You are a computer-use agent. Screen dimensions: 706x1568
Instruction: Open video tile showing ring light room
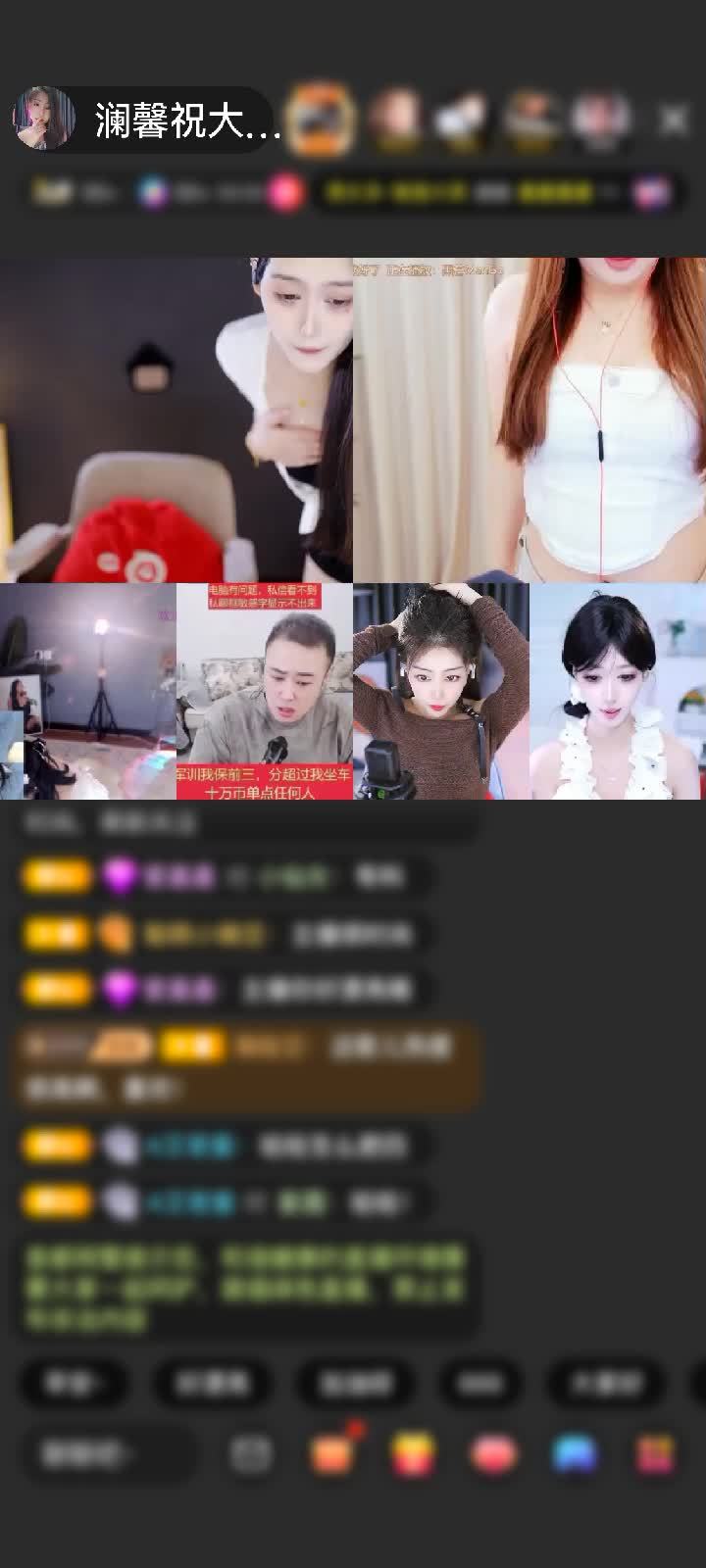click(x=88, y=691)
